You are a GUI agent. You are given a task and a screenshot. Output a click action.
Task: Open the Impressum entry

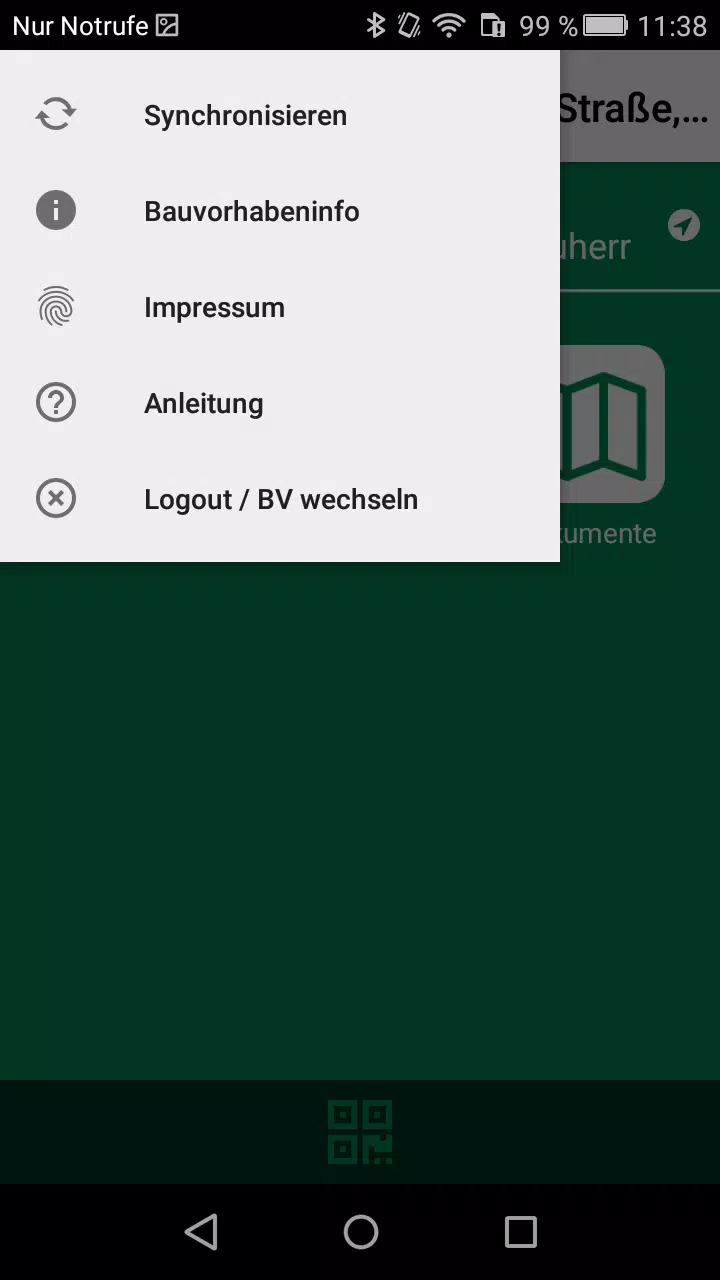pos(214,307)
